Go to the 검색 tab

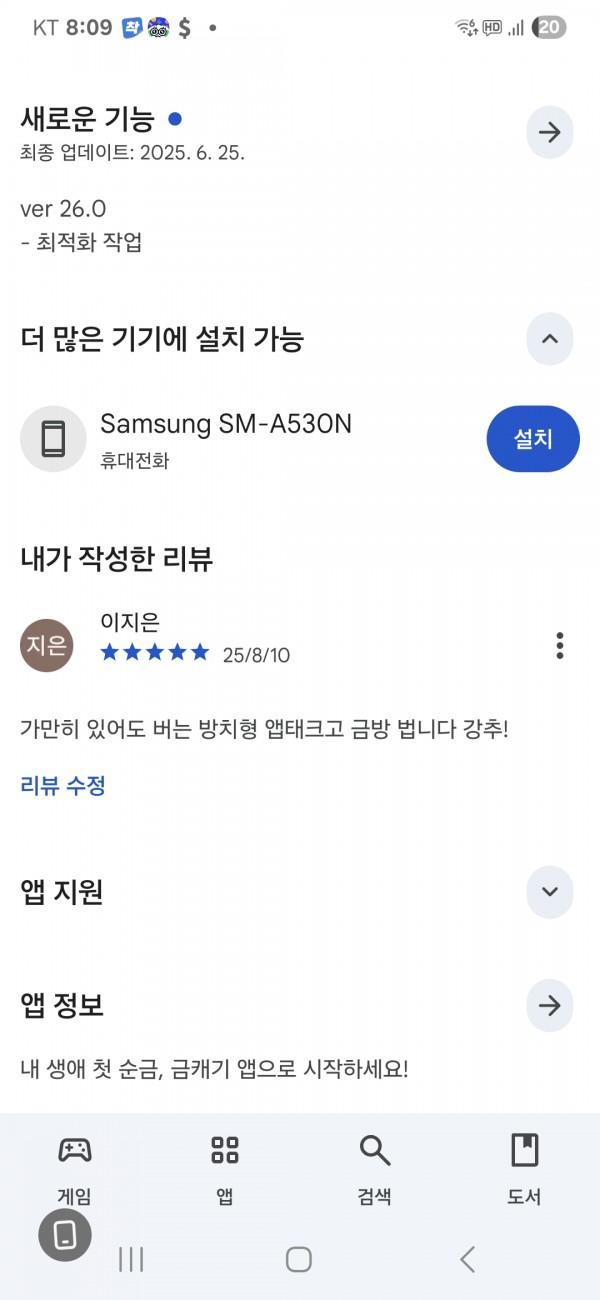coord(375,1168)
